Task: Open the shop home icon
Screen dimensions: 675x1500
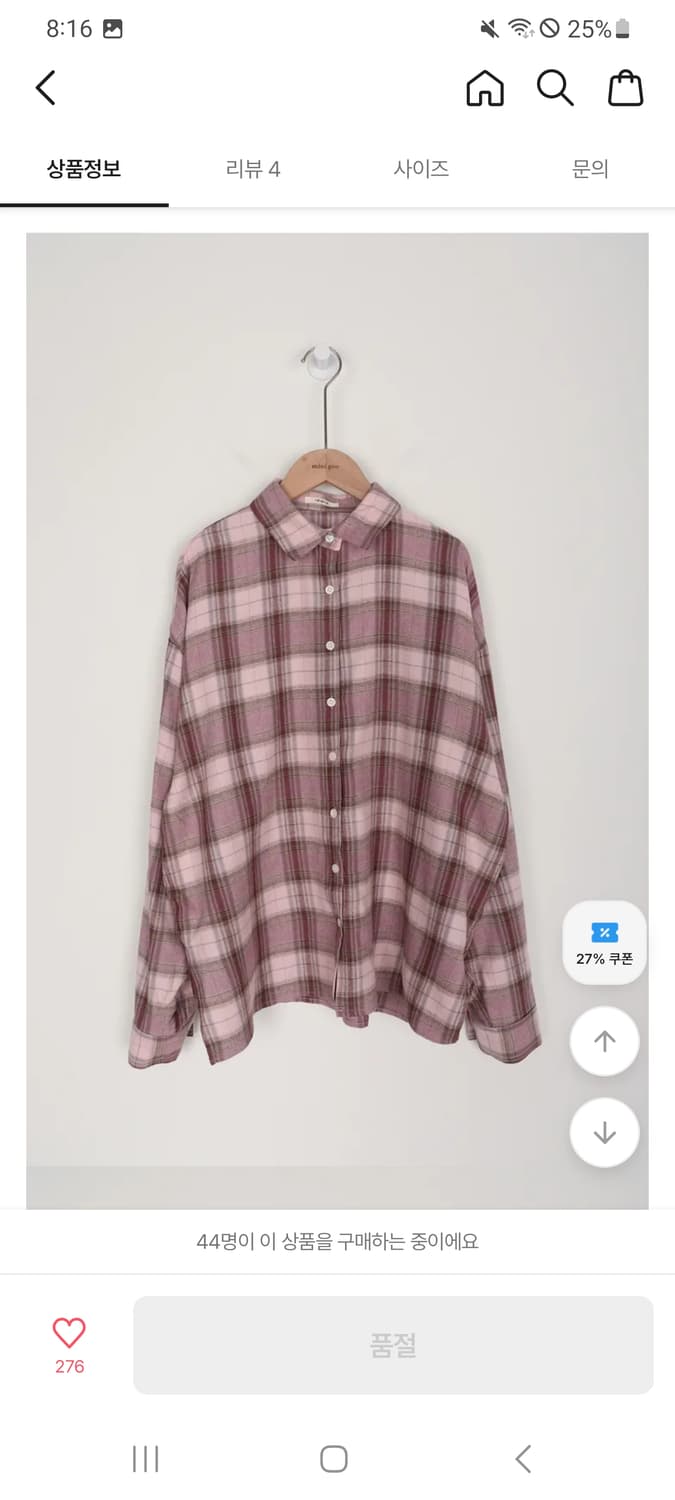Action: click(x=485, y=88)
